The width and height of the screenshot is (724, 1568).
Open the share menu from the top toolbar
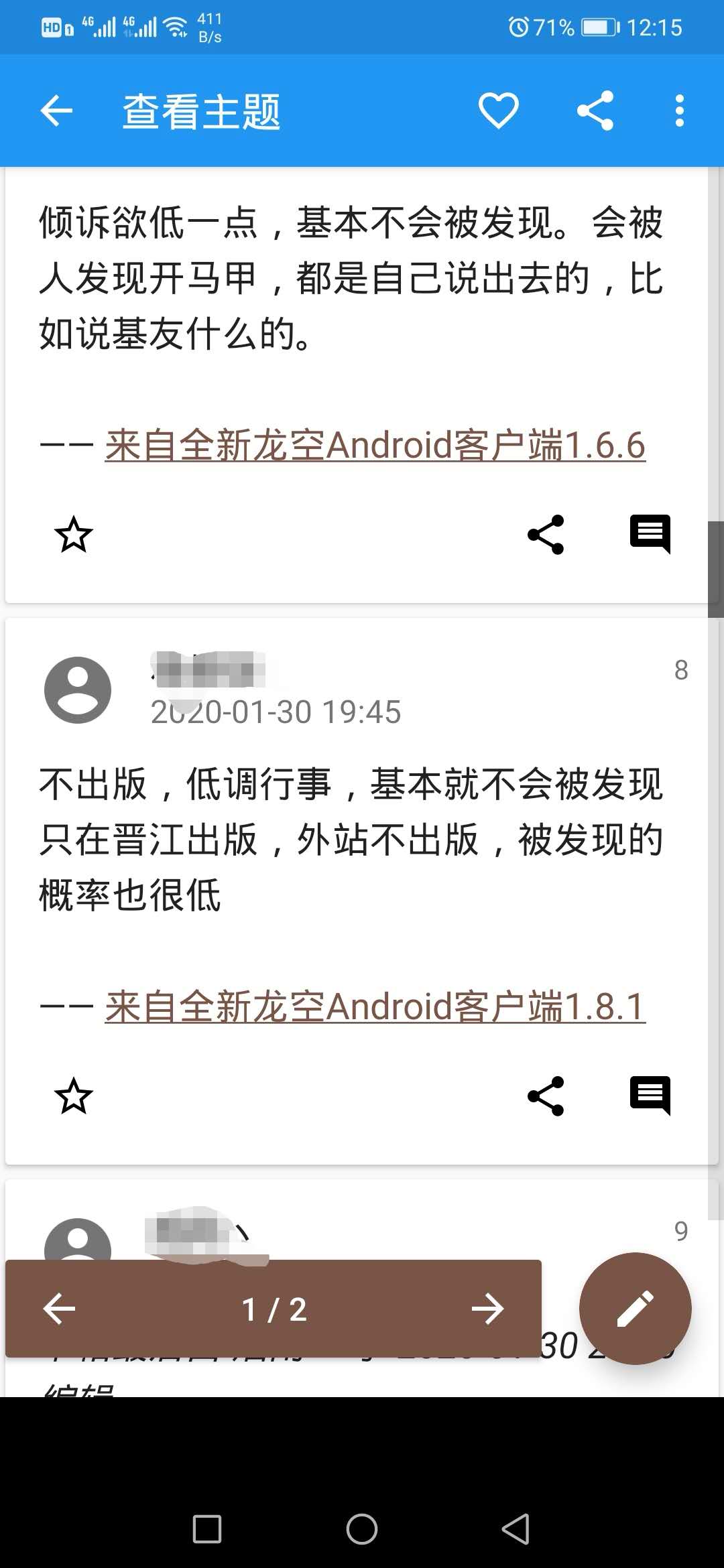[x=595, y=109]
